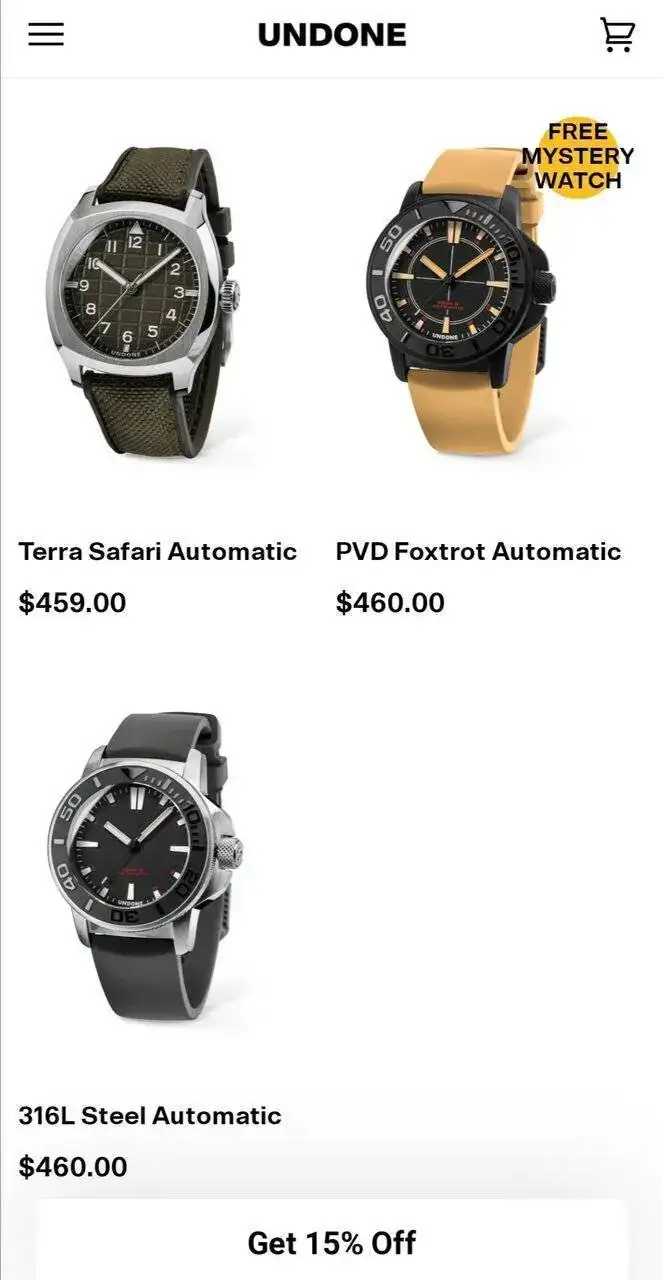Open the shopping cart
The width and height of the screenshot is (663, 1280).
click(617, 35)
